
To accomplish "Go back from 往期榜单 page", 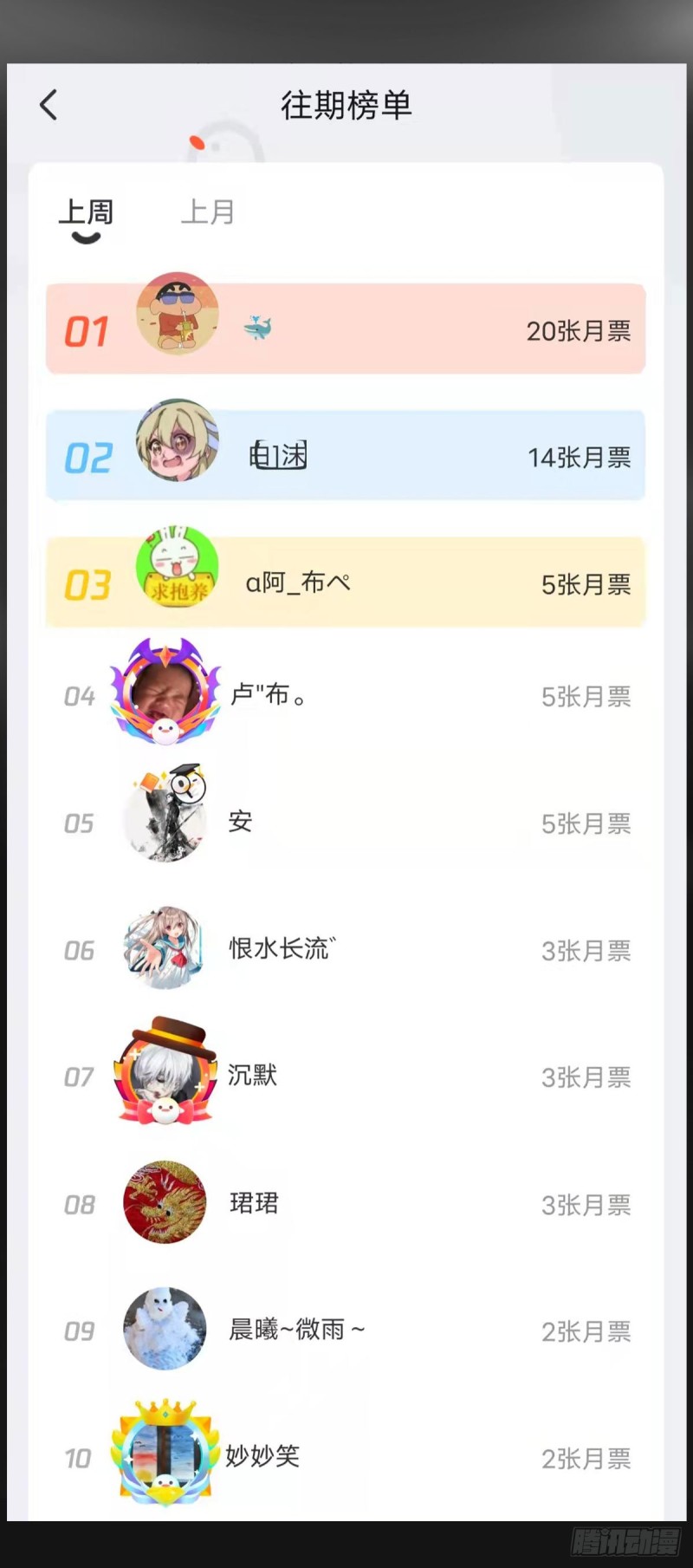I will (x=49, y=105).
